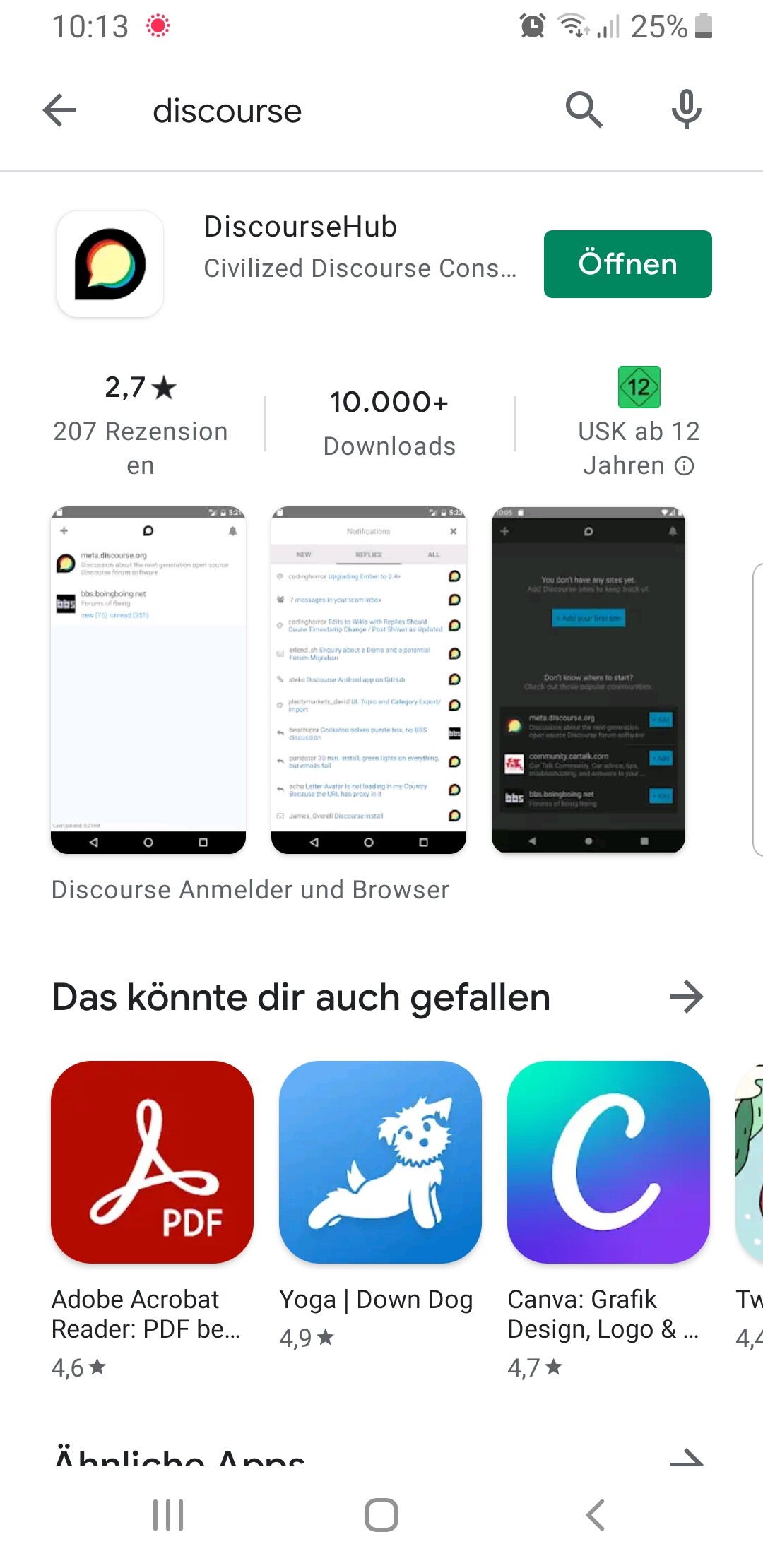
Task: Open the dark theme screenshot
Action: pos(588,679)
